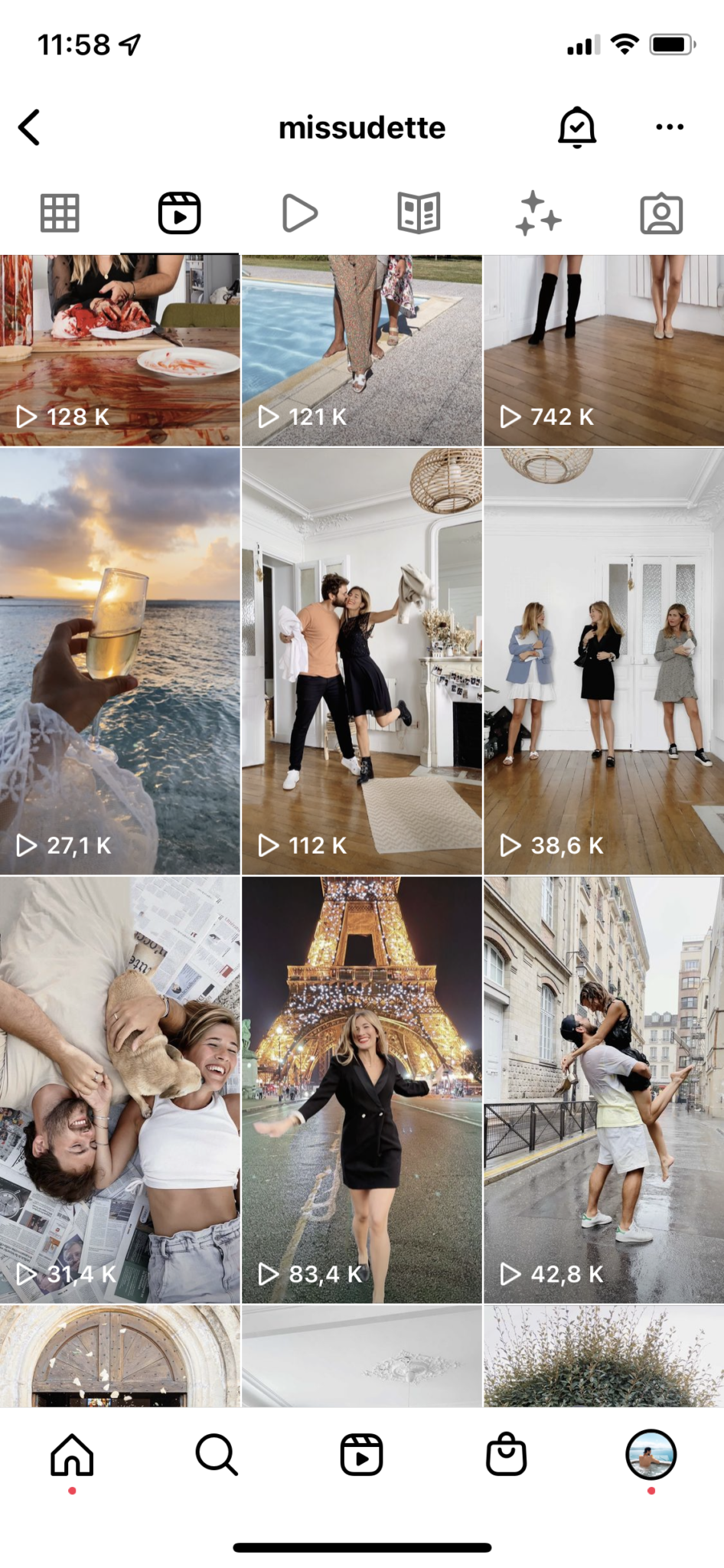Image resolution: width=724 pixels, height=1568 pixels.
Task: Select the Reels profile tab
Action: pyautogui.click(x=180, y=213)
